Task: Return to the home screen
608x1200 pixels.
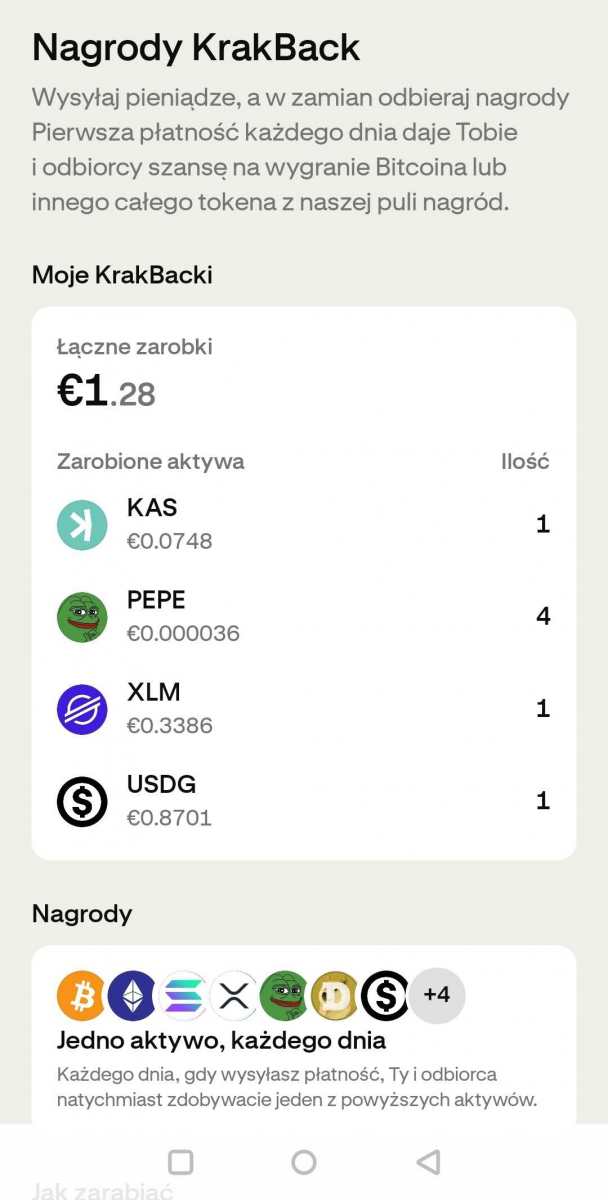Action: click(x=304, y=1162)
